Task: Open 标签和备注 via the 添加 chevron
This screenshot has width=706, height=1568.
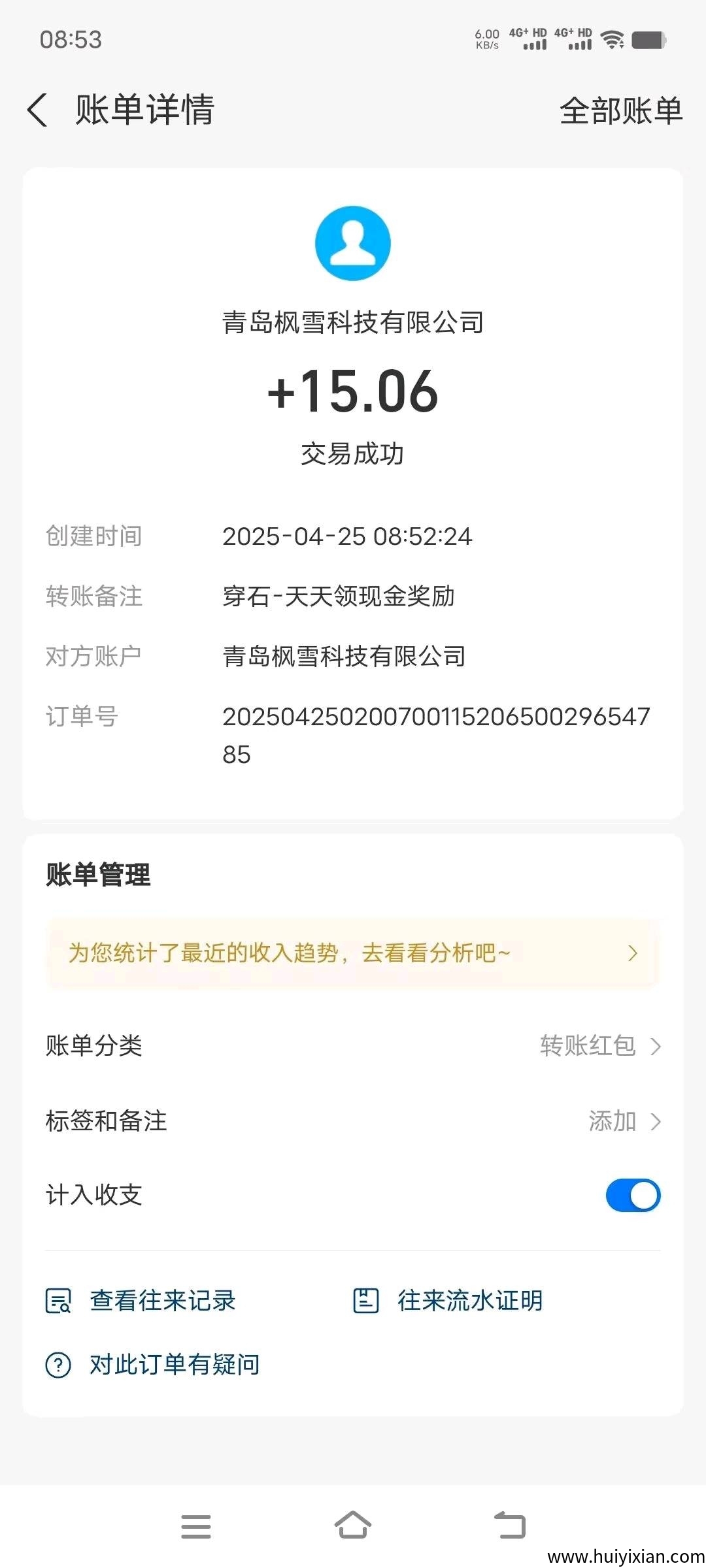Action: 658,1121
